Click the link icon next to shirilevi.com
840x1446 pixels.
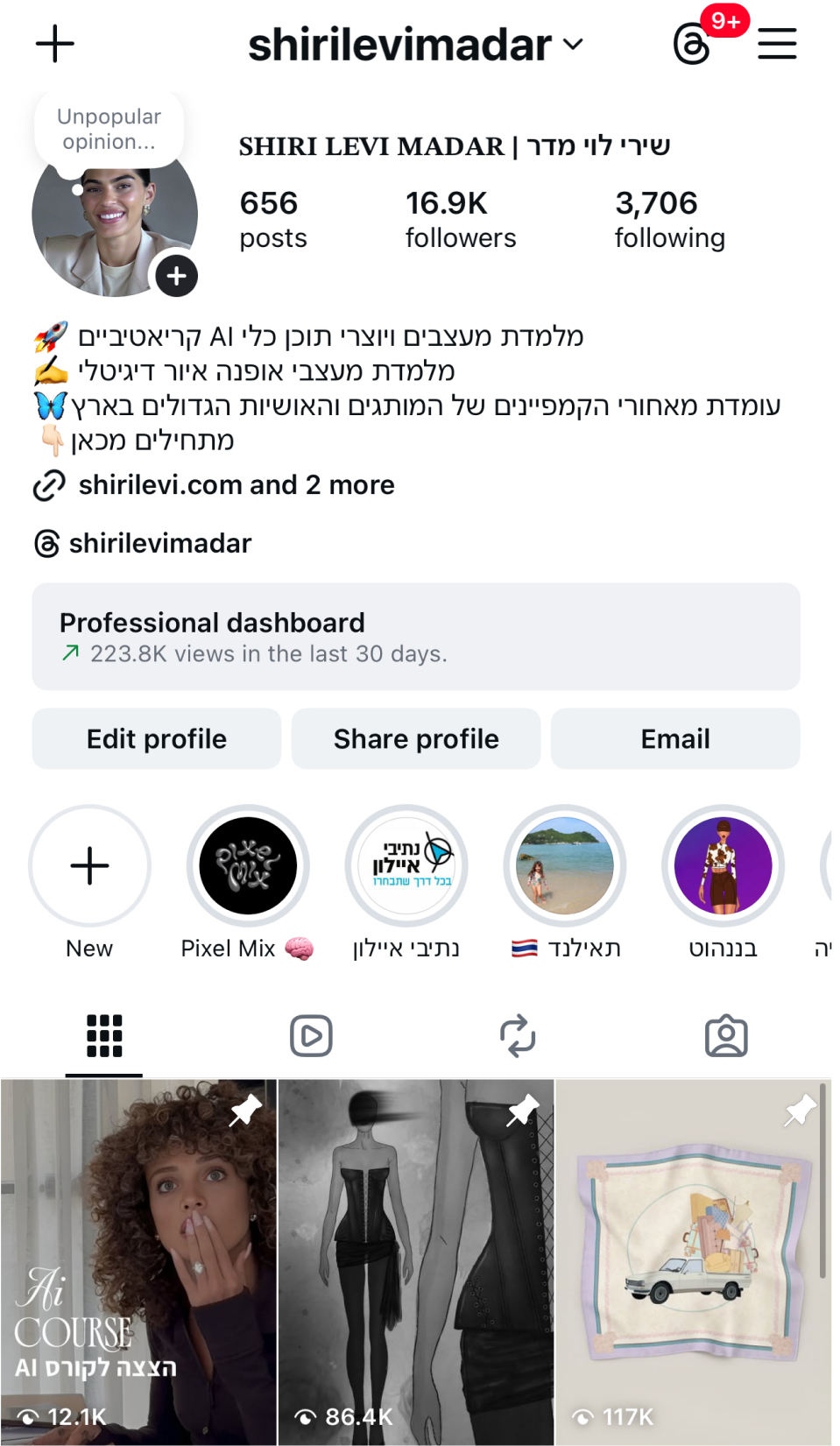pyautogui.click(x=46, y=484)
